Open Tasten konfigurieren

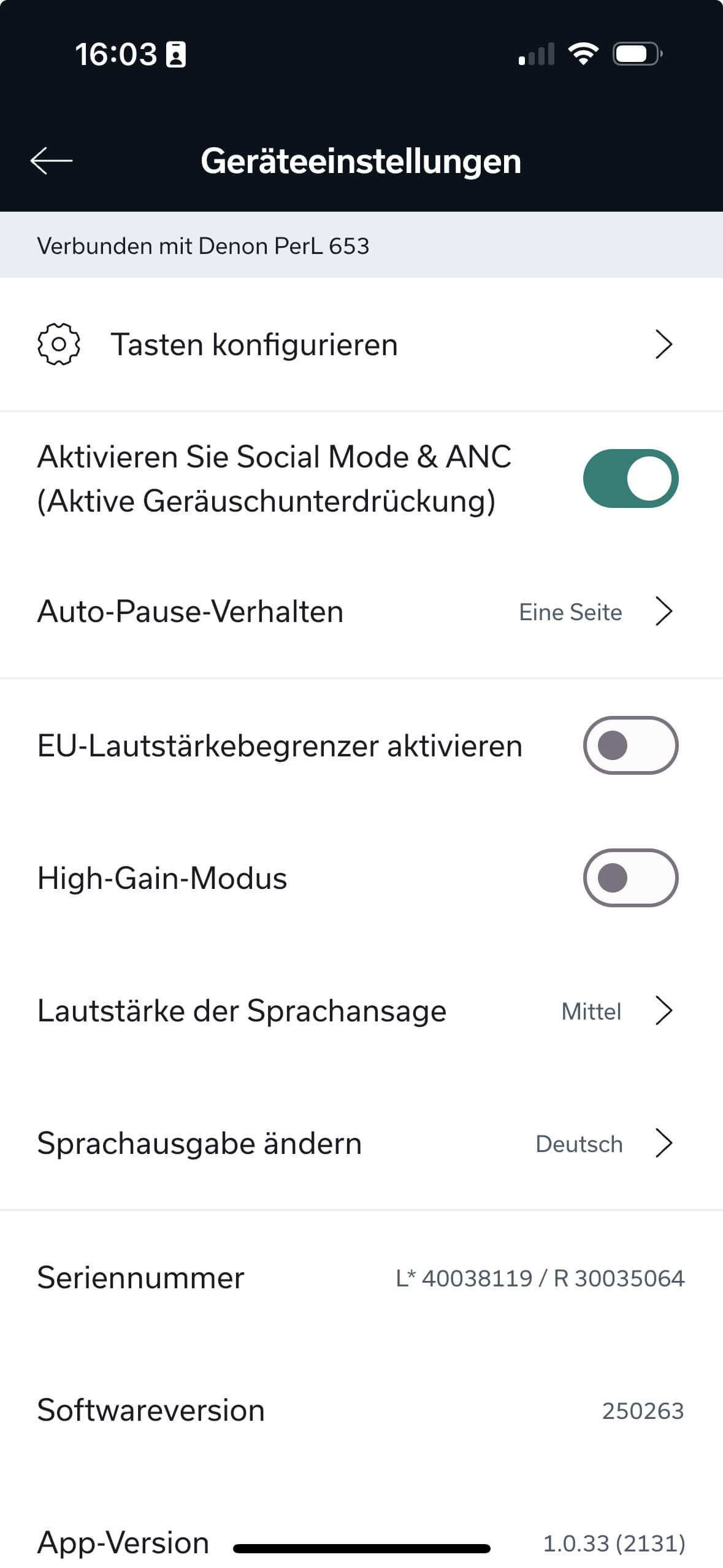361,345
